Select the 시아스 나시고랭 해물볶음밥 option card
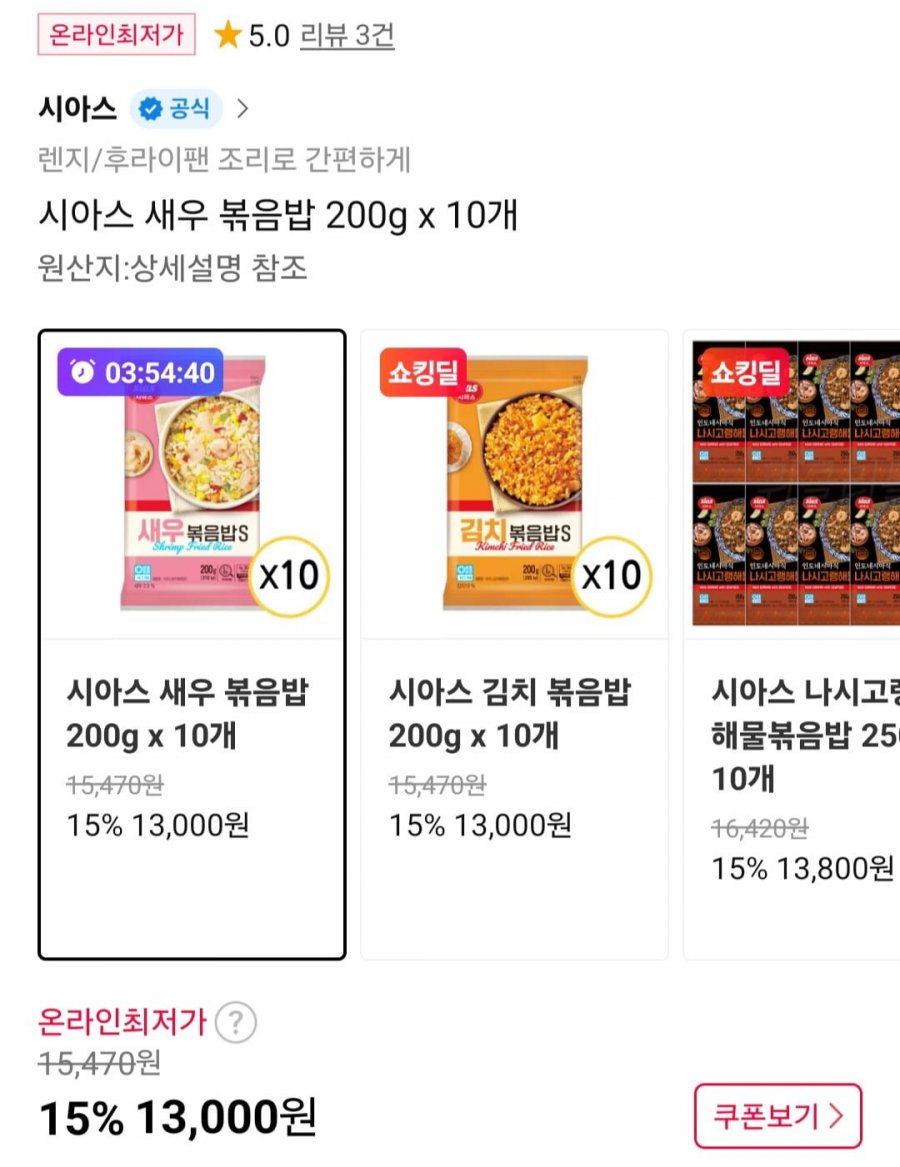Image resolution: width=900 pixels, height=1167 pixels. click(792, 644)
